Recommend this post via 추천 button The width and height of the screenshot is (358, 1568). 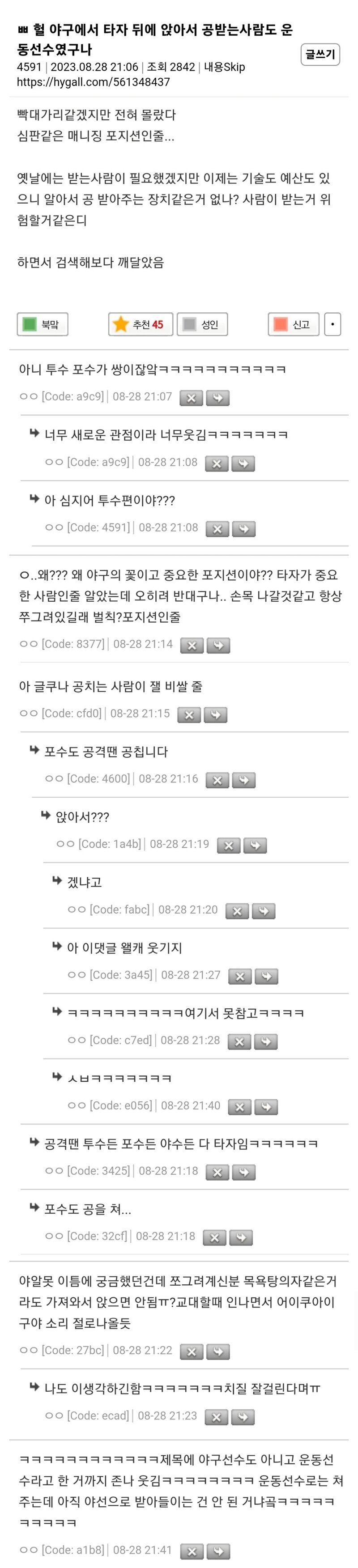141,324
